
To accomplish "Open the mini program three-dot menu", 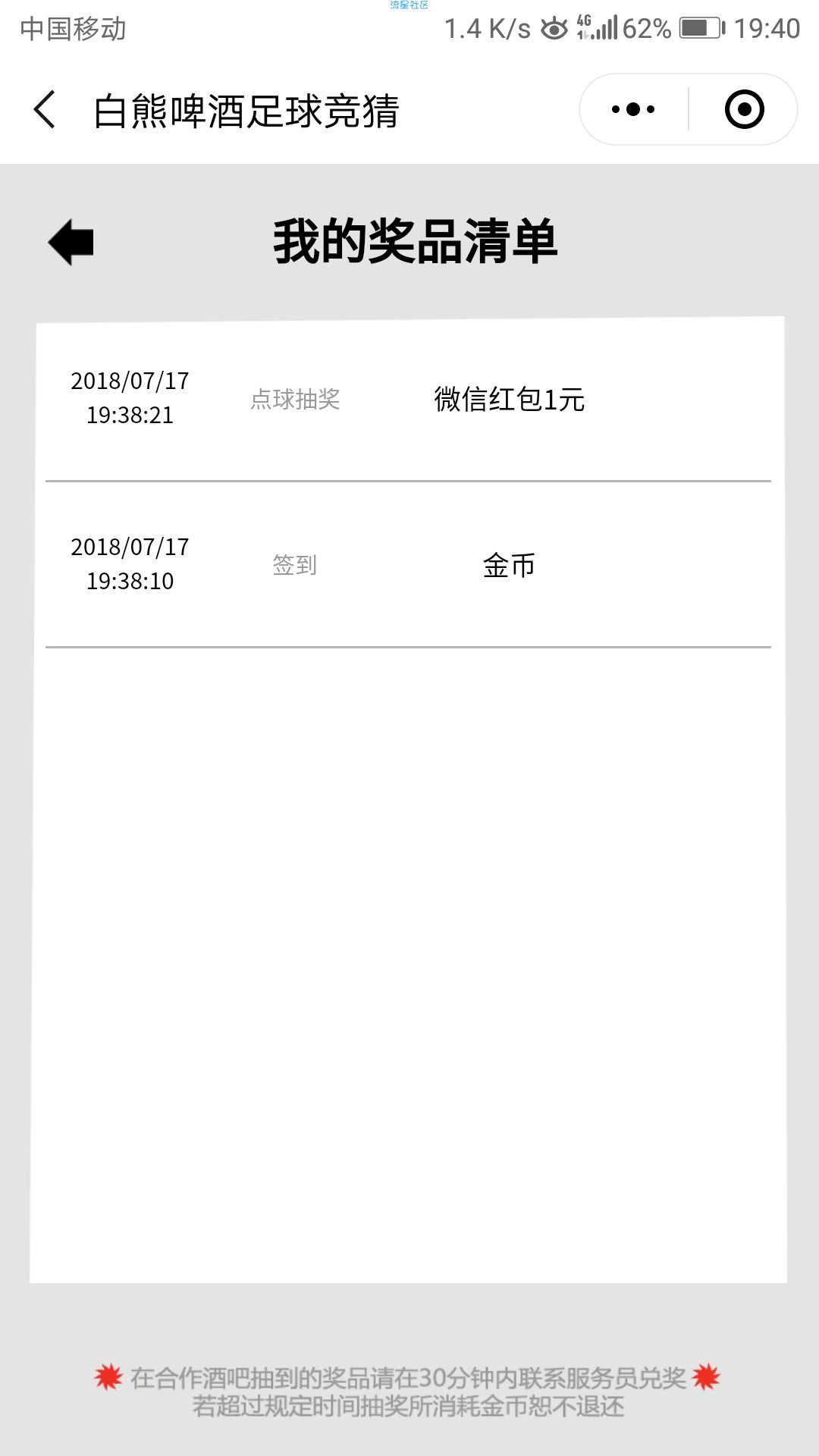I will (633, 109).
